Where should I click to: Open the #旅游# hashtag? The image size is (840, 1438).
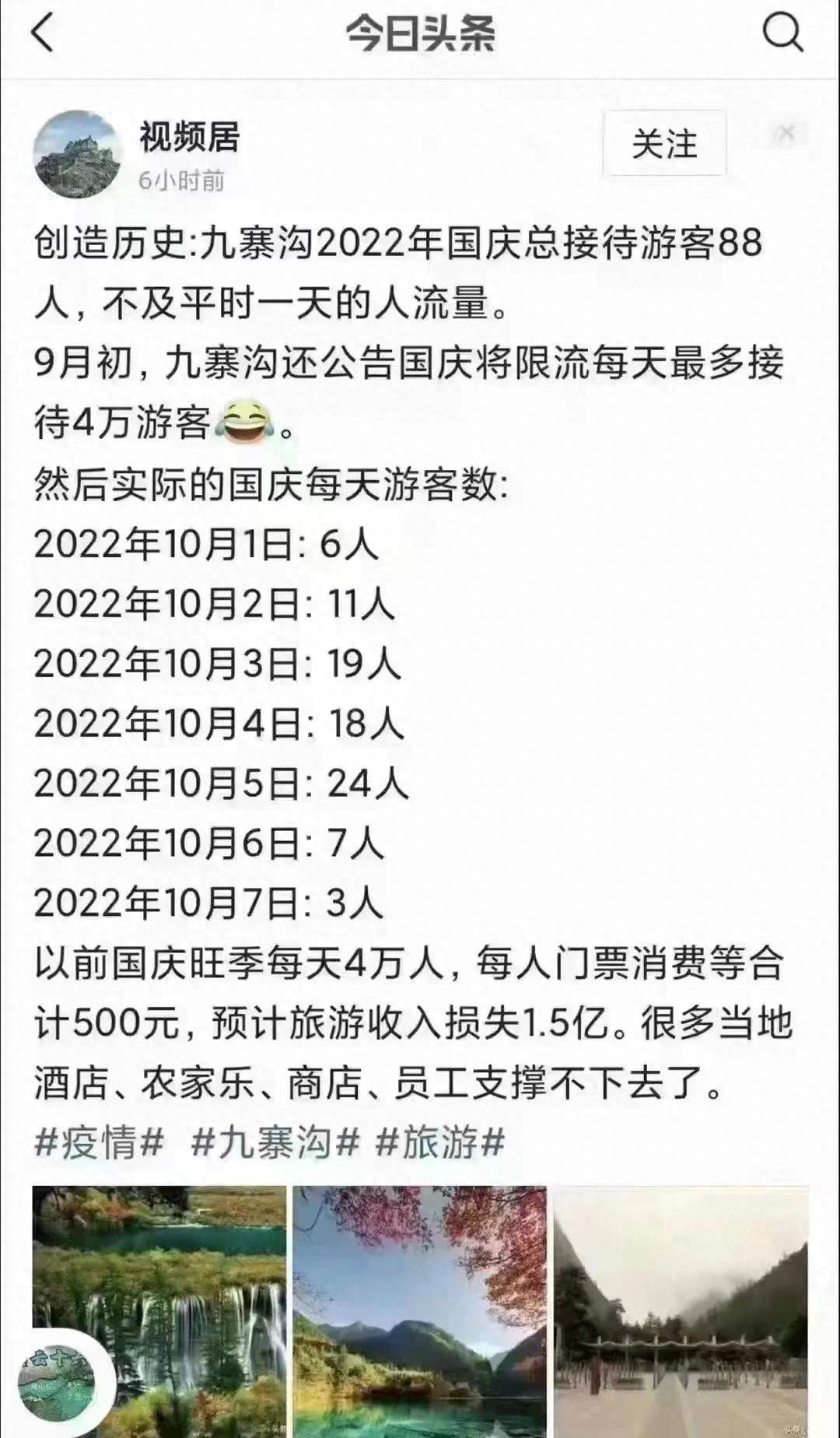440,1143
